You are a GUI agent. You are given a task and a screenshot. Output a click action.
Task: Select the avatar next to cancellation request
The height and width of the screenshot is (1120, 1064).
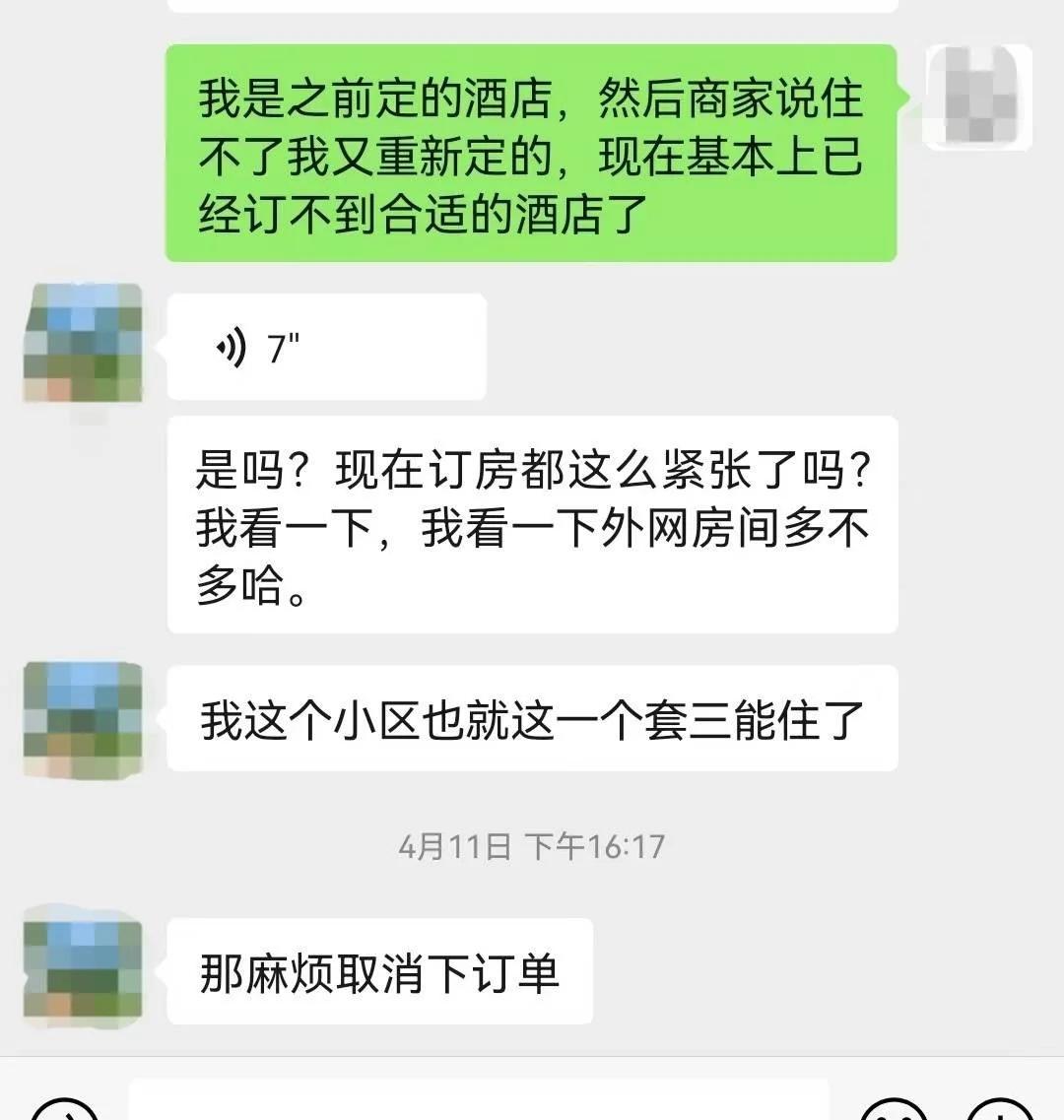tap(84, 968)
